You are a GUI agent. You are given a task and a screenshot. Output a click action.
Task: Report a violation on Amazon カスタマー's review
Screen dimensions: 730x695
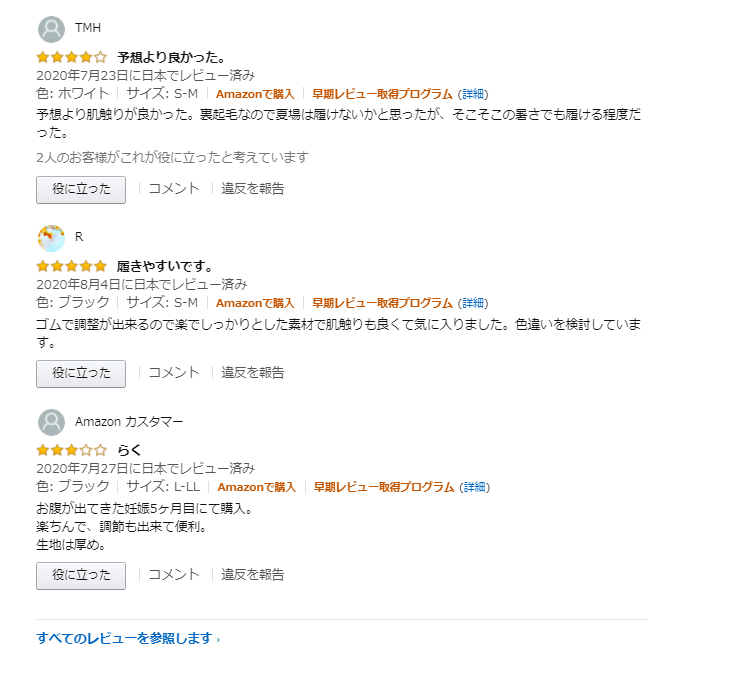coord(252,574)
